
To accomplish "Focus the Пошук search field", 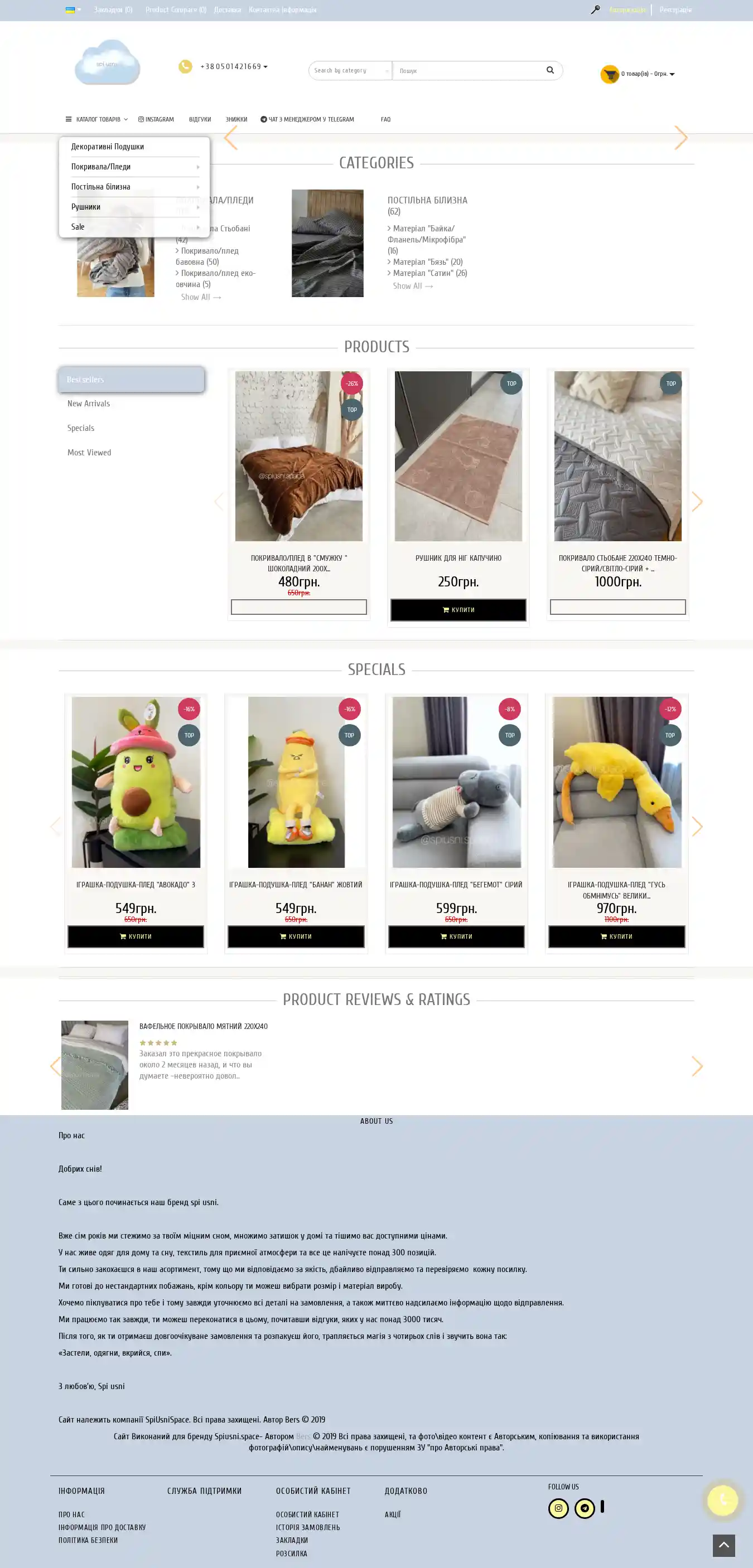I will [x=466, y=71].
